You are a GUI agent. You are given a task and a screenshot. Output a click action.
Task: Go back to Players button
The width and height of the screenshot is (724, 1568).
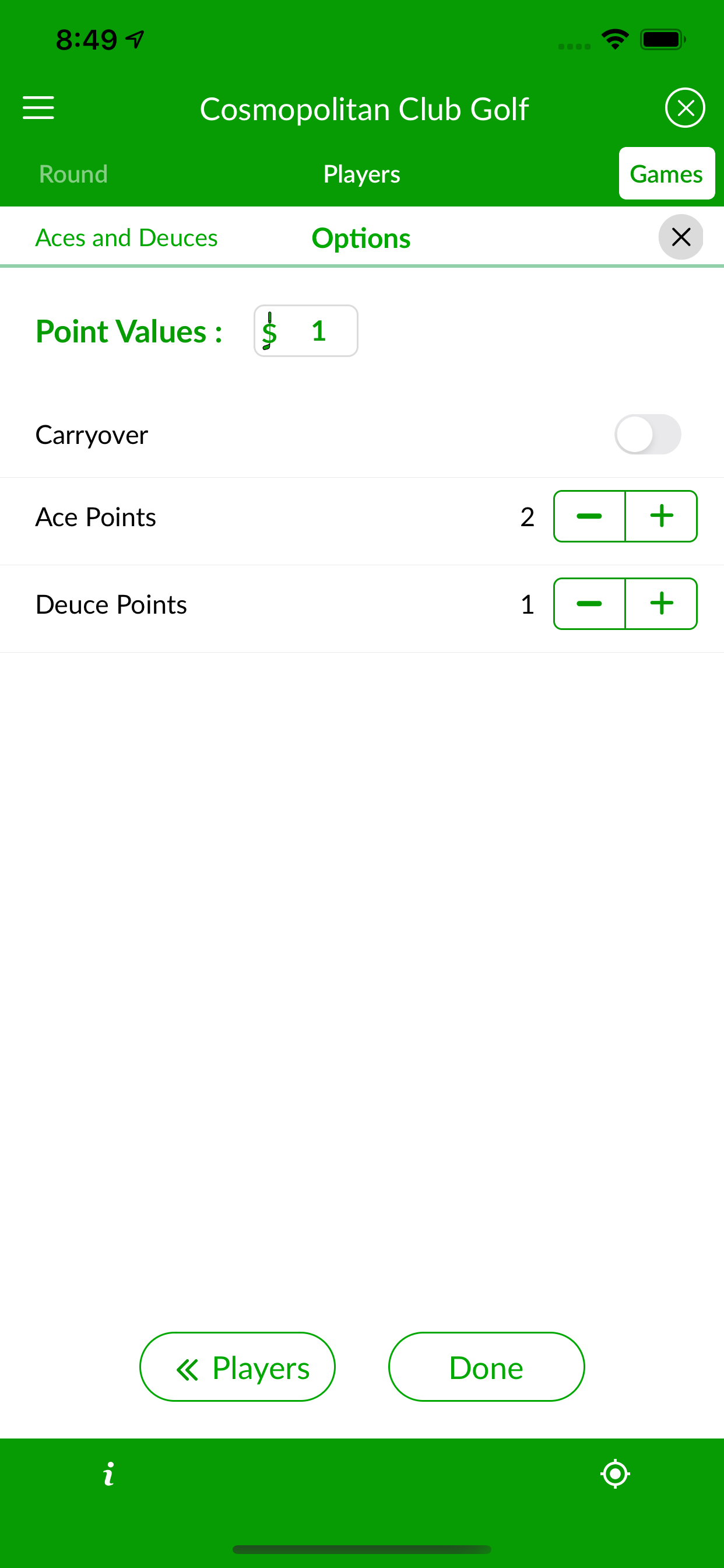237,1367
